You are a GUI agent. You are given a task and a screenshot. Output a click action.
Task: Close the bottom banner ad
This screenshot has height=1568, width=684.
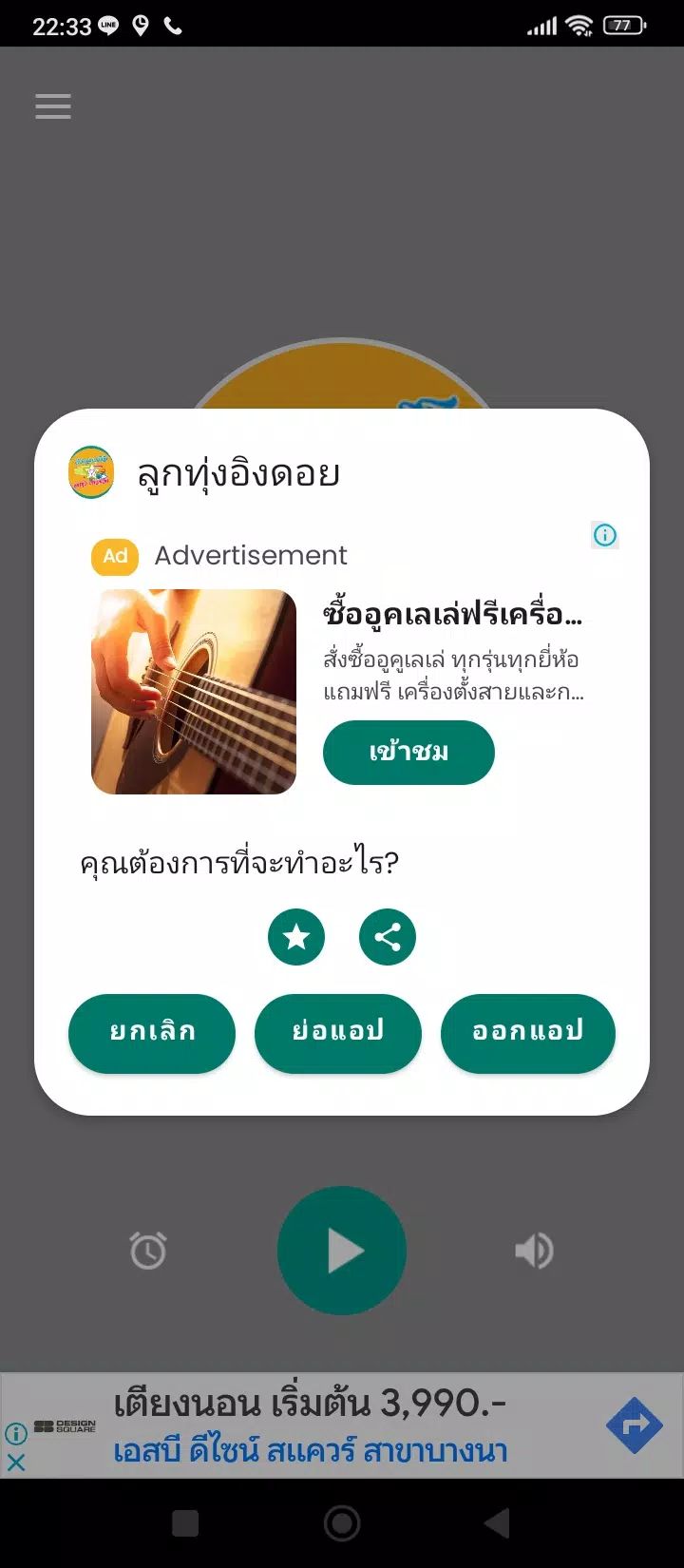(16, 1463)
